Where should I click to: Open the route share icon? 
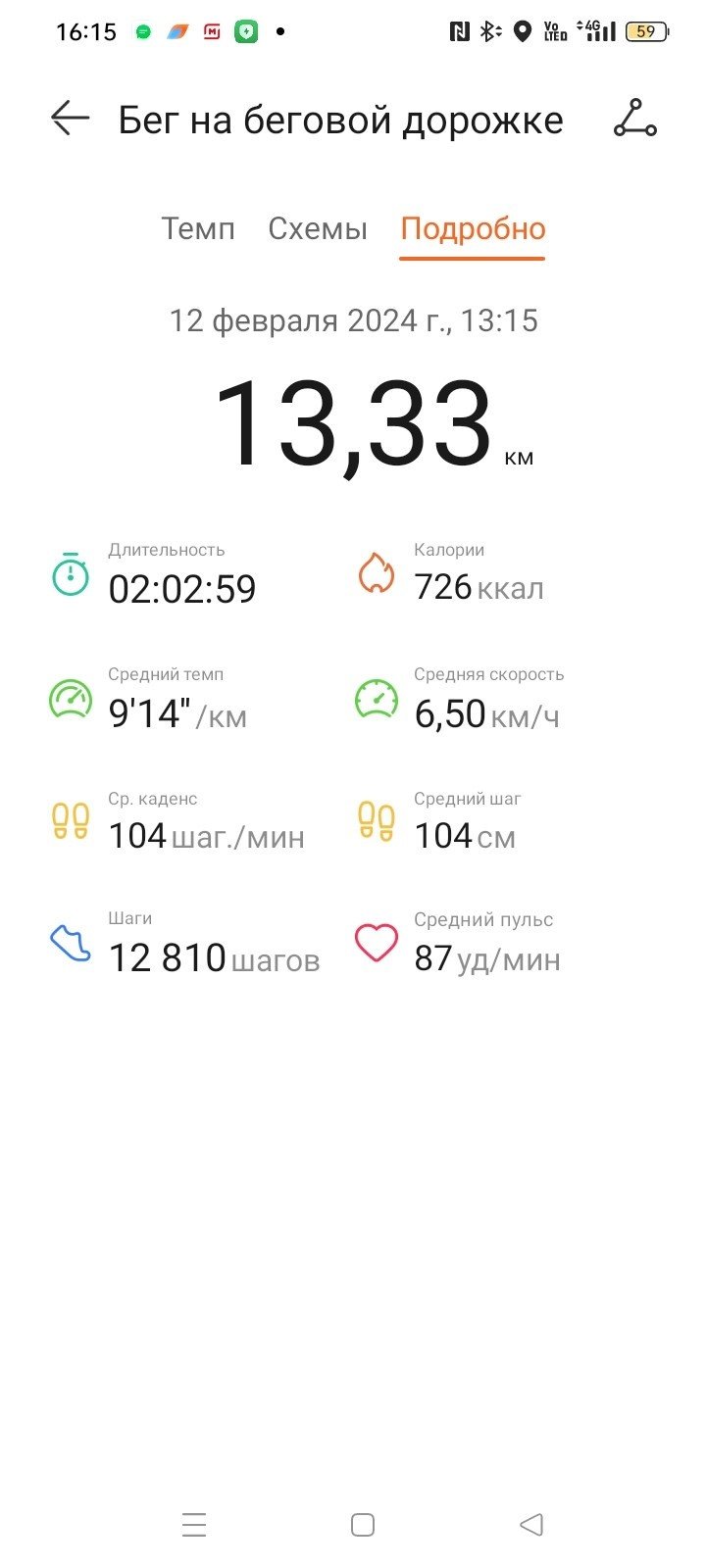(x=635, y=119)
